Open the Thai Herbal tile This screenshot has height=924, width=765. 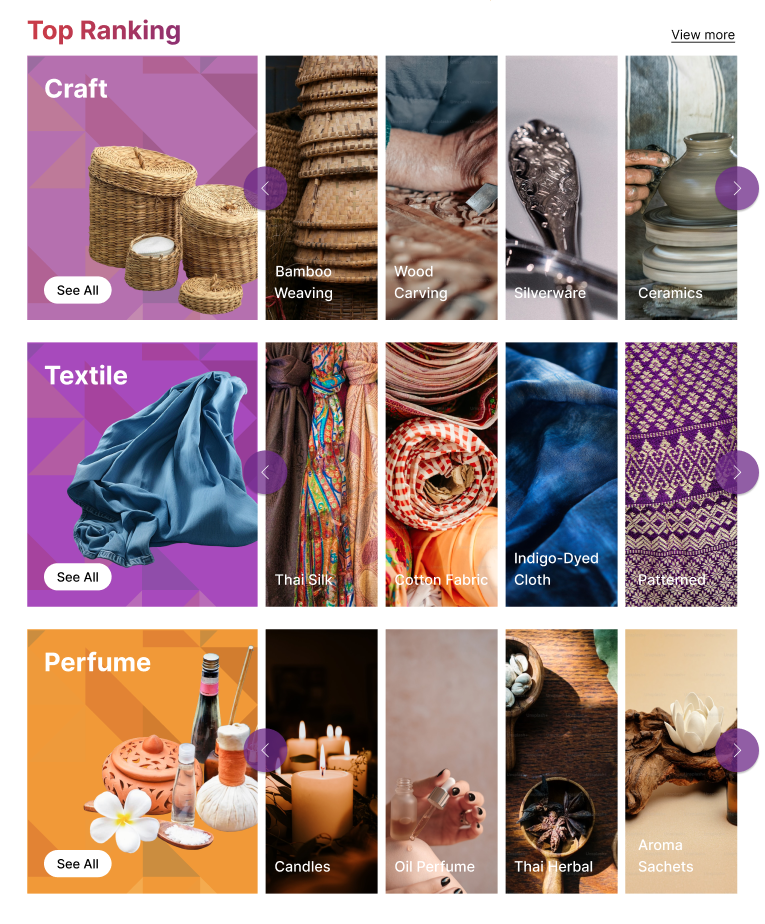(x=561, y=762)
